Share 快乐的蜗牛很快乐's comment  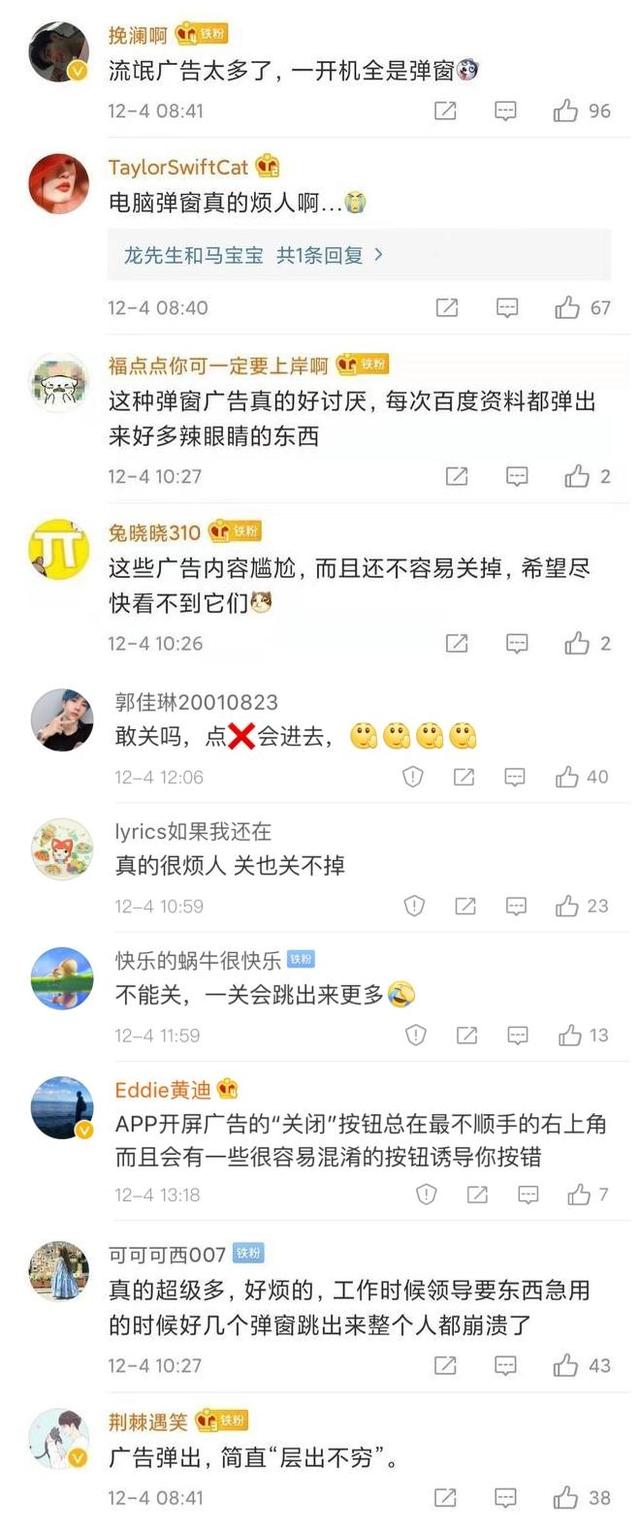pos(466,1035)
